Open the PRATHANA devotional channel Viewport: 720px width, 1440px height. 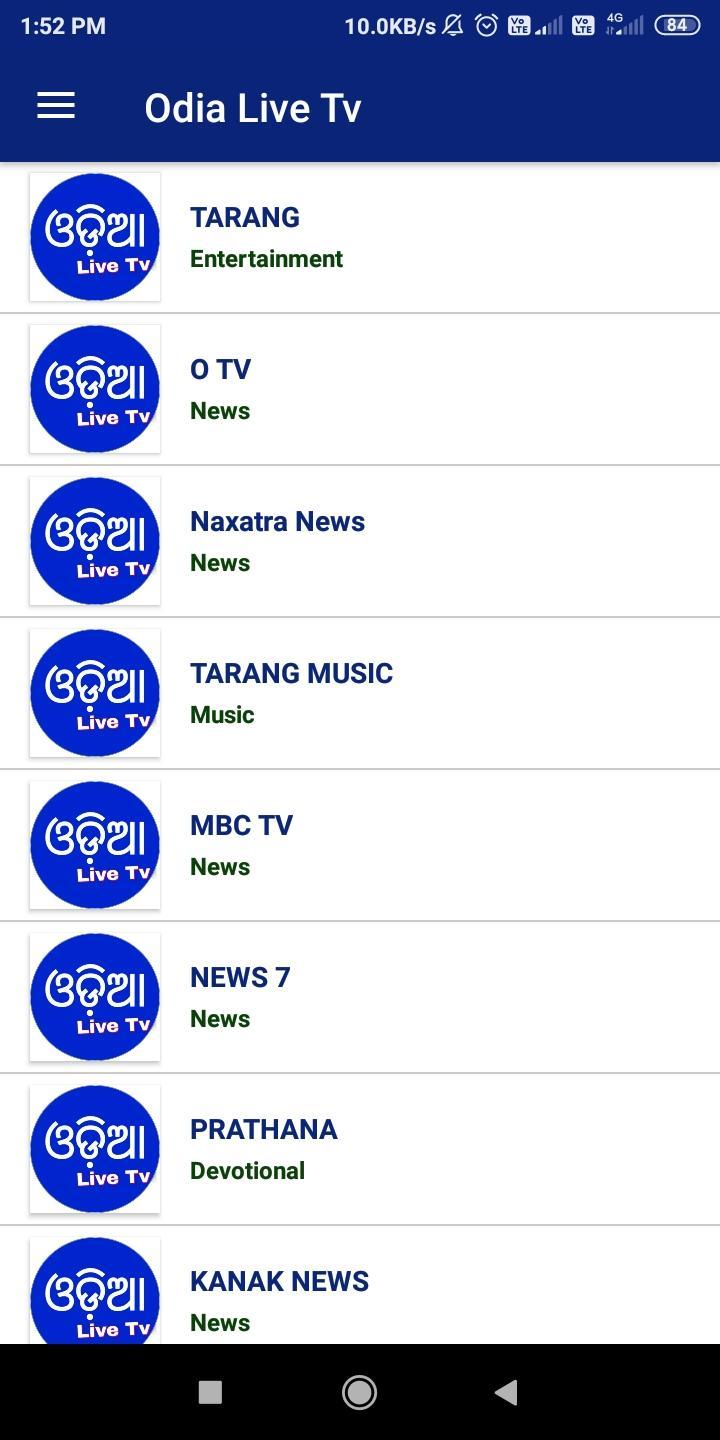coord(360,1149)
